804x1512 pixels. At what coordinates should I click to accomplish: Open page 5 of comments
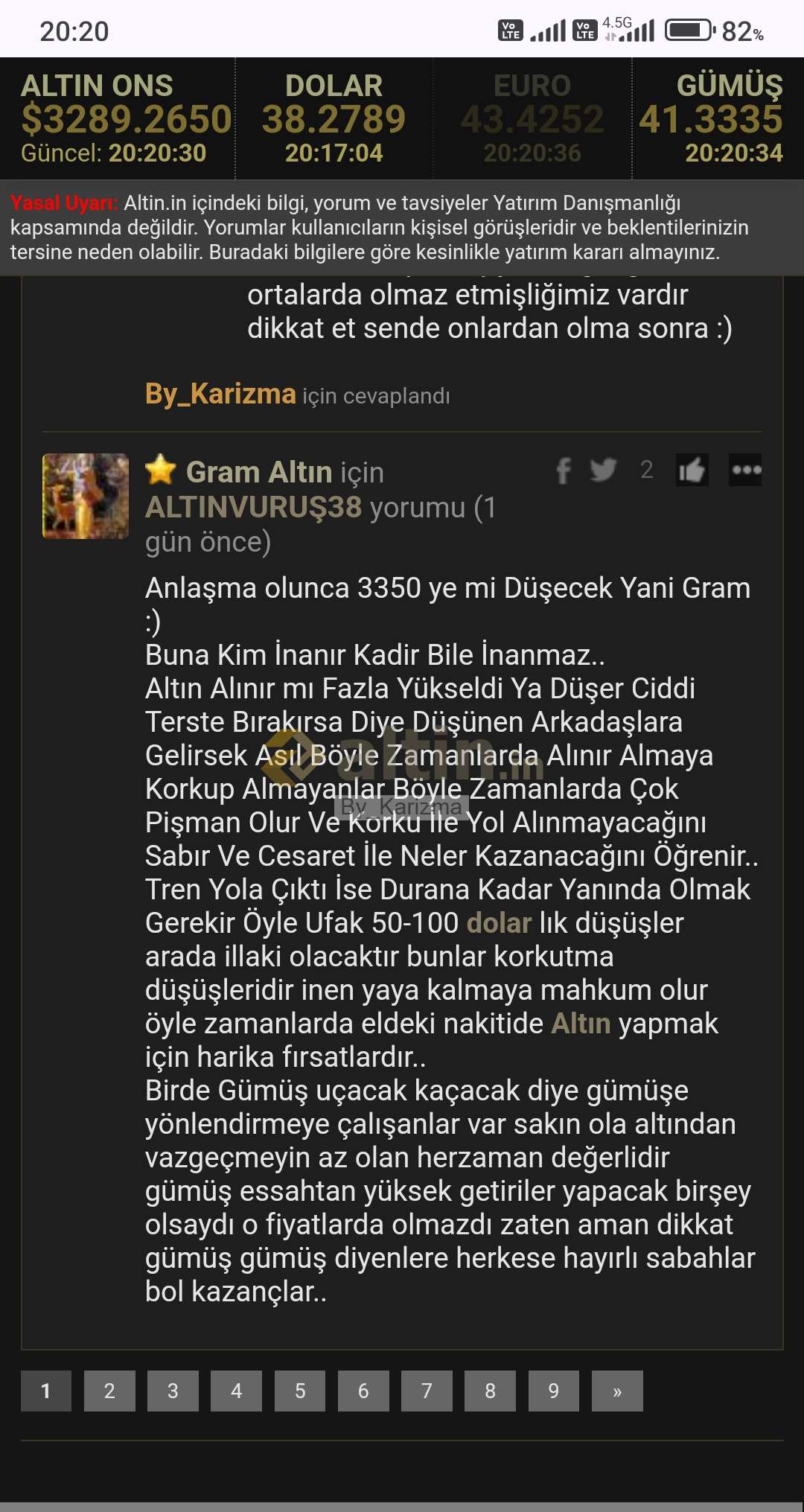(x=300, y=1391)
